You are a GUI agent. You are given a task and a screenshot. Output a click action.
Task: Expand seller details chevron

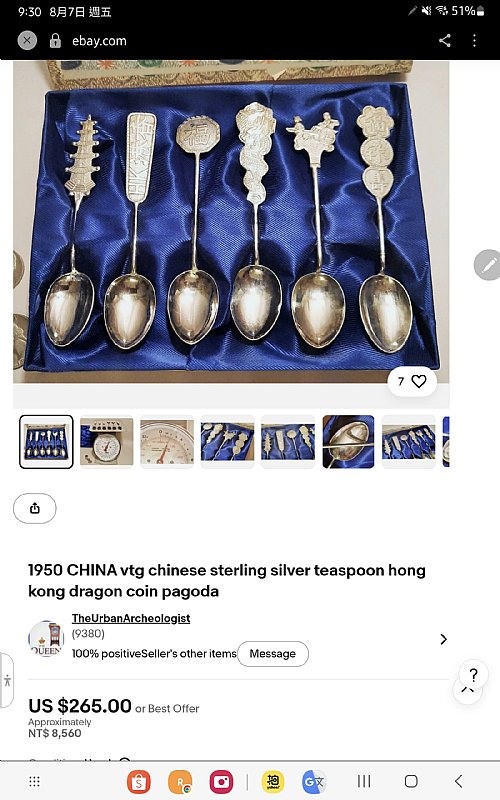point(443,639)
